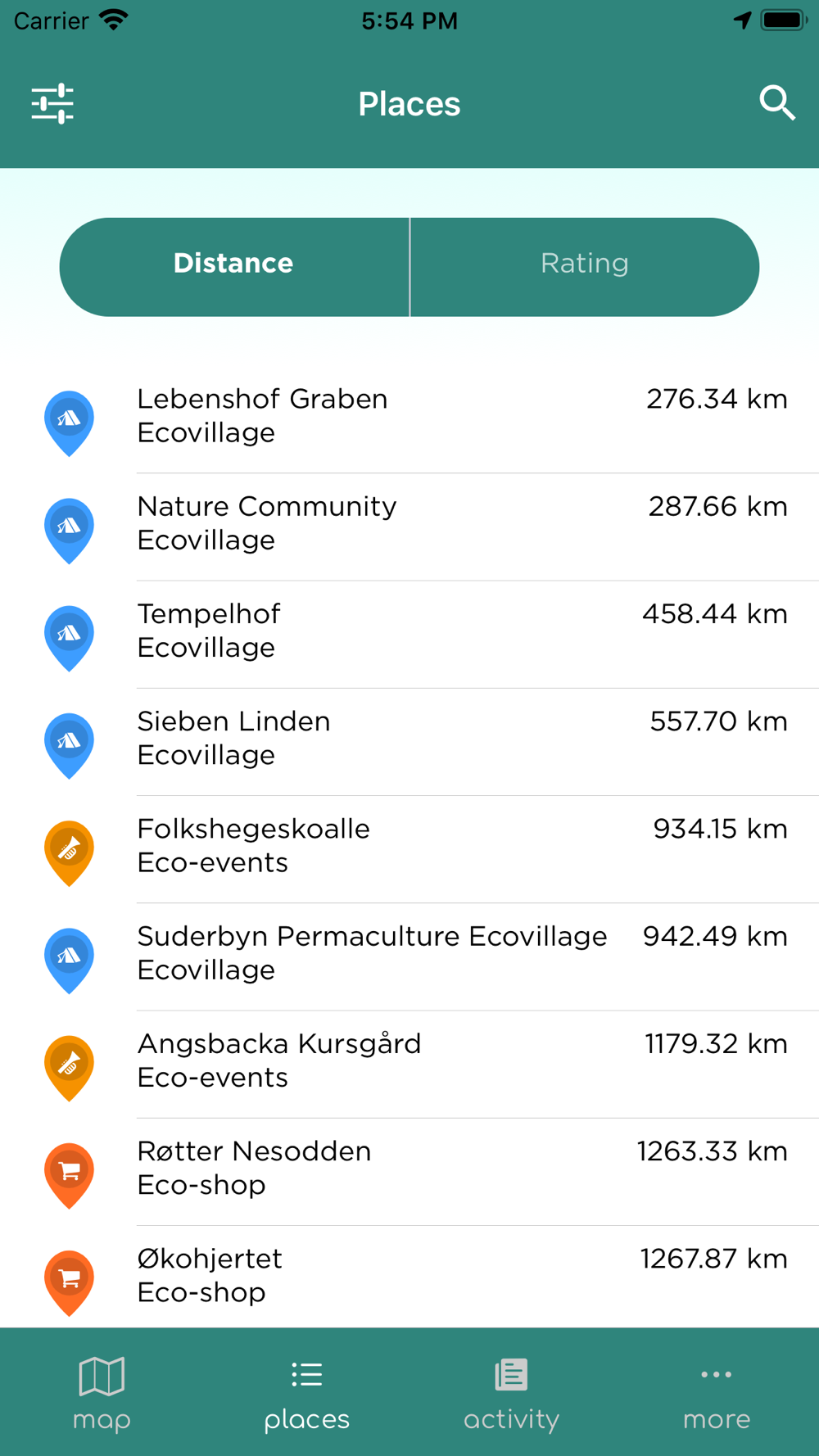Switch to the map tab
The image size is (819, 1456).
pyautogui.click(x=102, y=1392)
